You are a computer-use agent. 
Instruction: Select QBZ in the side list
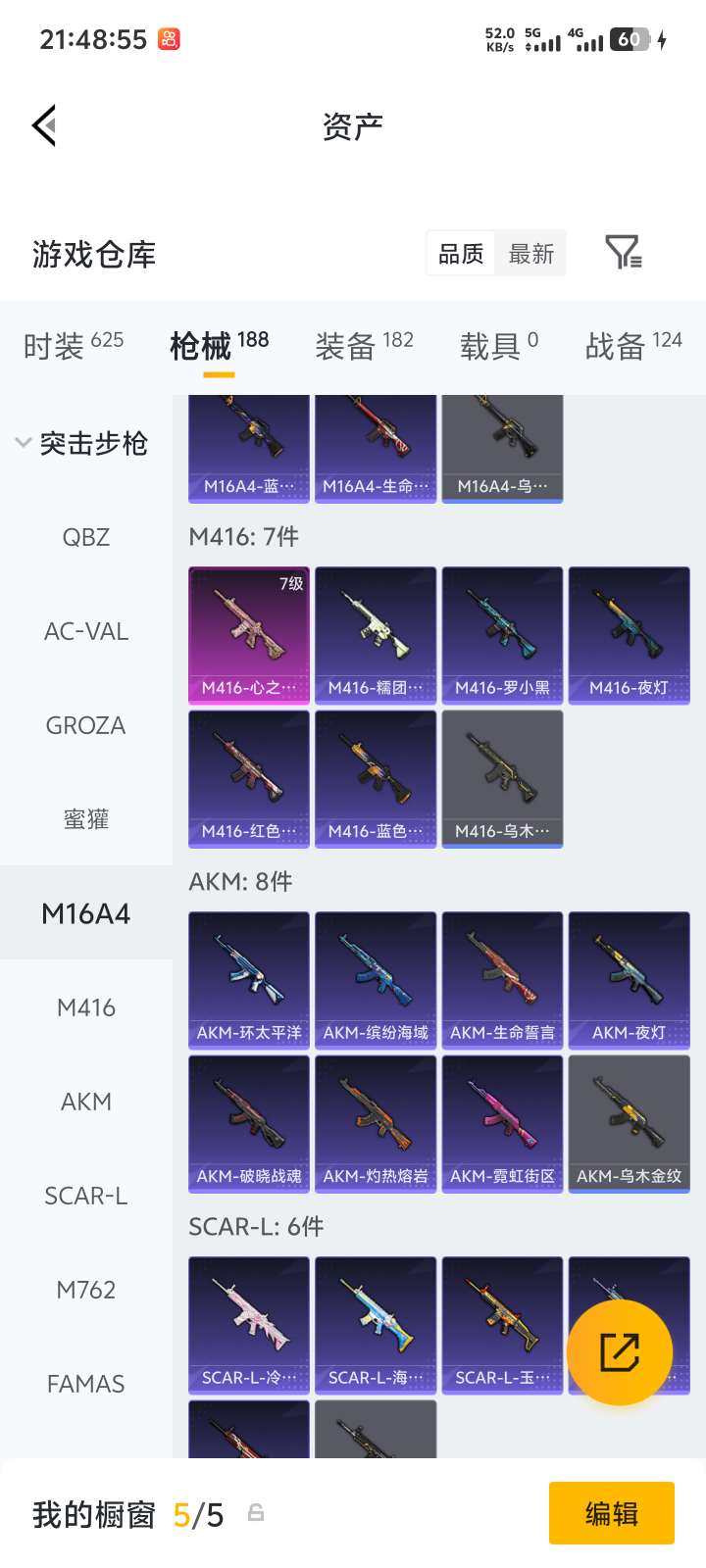tap(86, 537)
